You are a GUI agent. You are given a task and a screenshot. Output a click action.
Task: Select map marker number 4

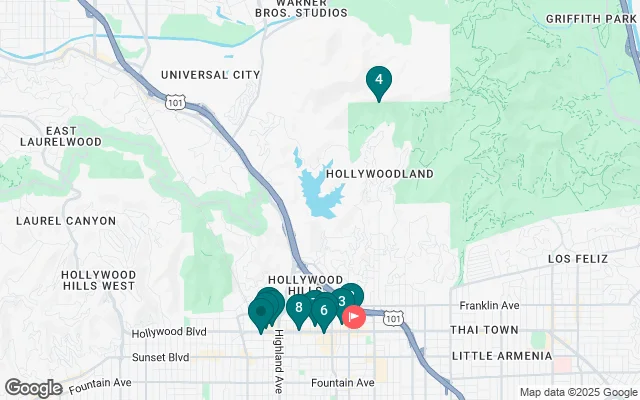tap(378, 80)
